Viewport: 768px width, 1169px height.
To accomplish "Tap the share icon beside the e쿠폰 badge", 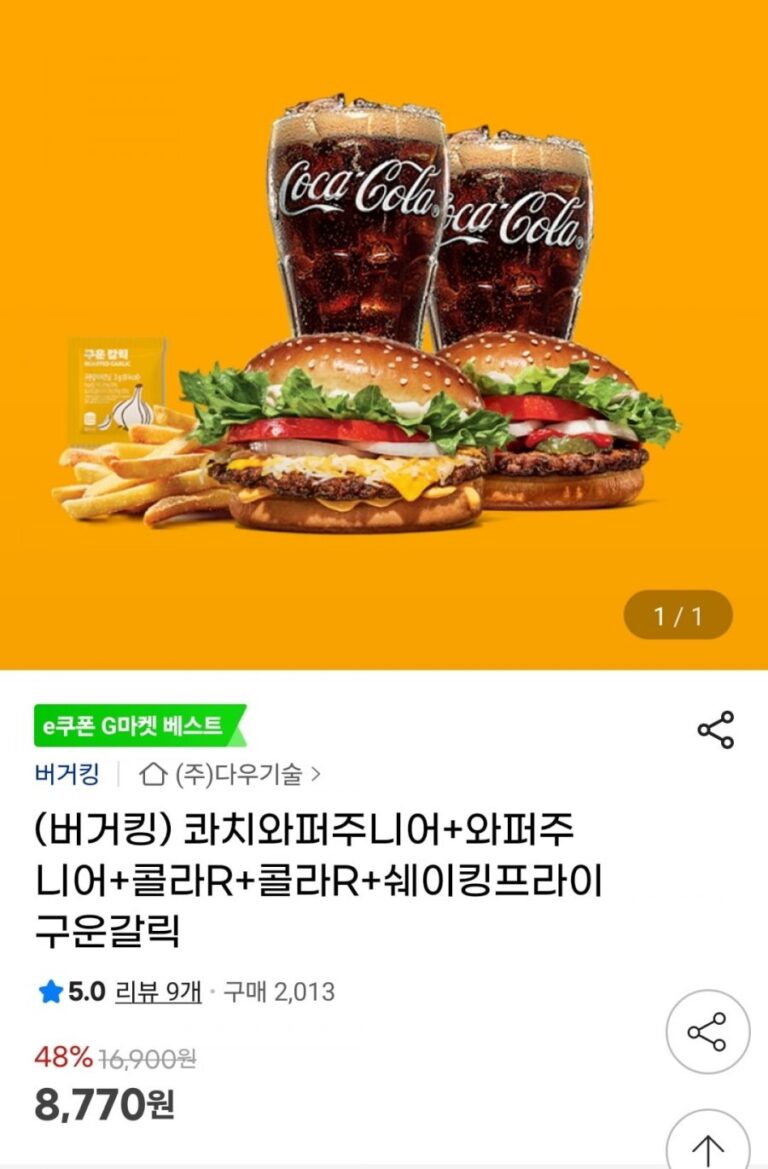I will [x=715, y=730].
